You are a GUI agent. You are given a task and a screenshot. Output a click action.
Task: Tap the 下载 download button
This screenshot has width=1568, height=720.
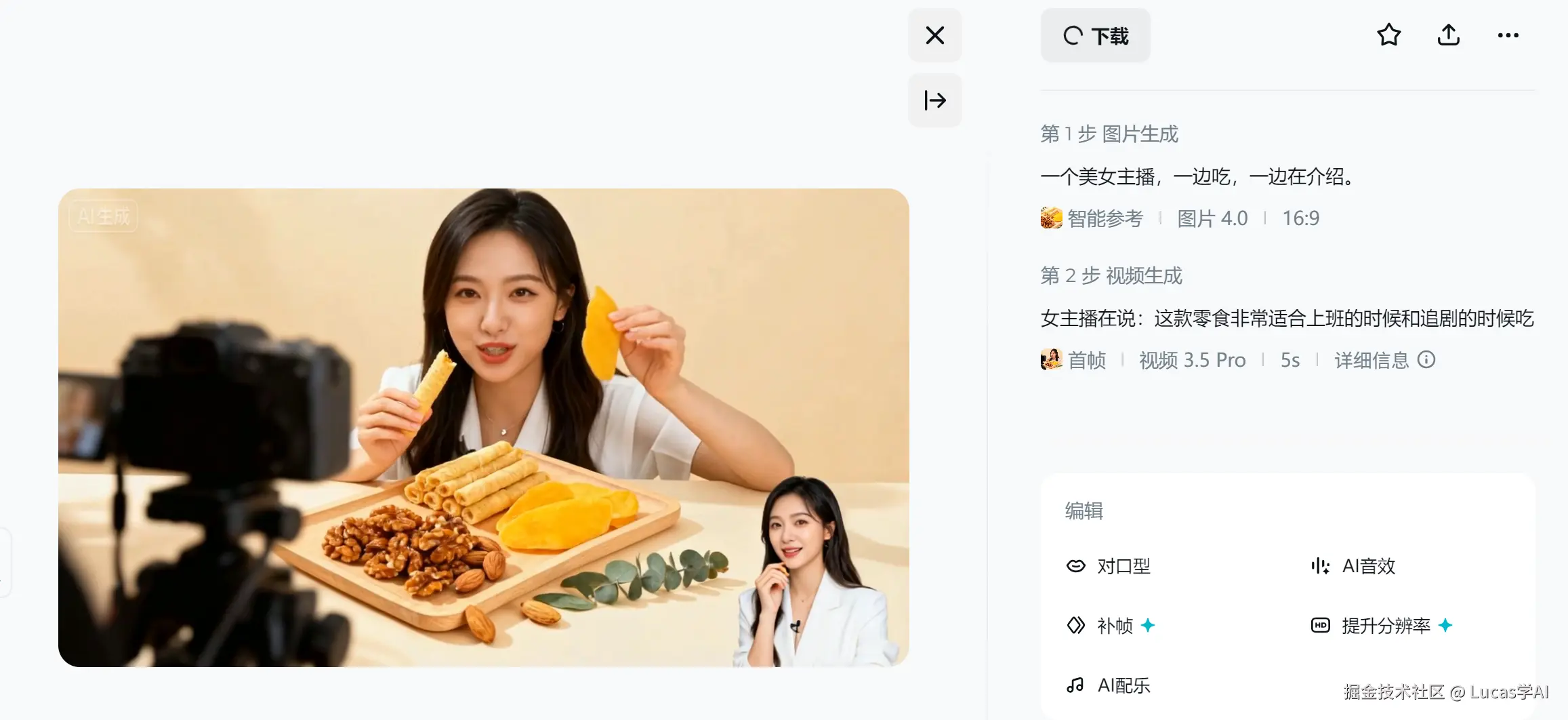coord(1095,35)
